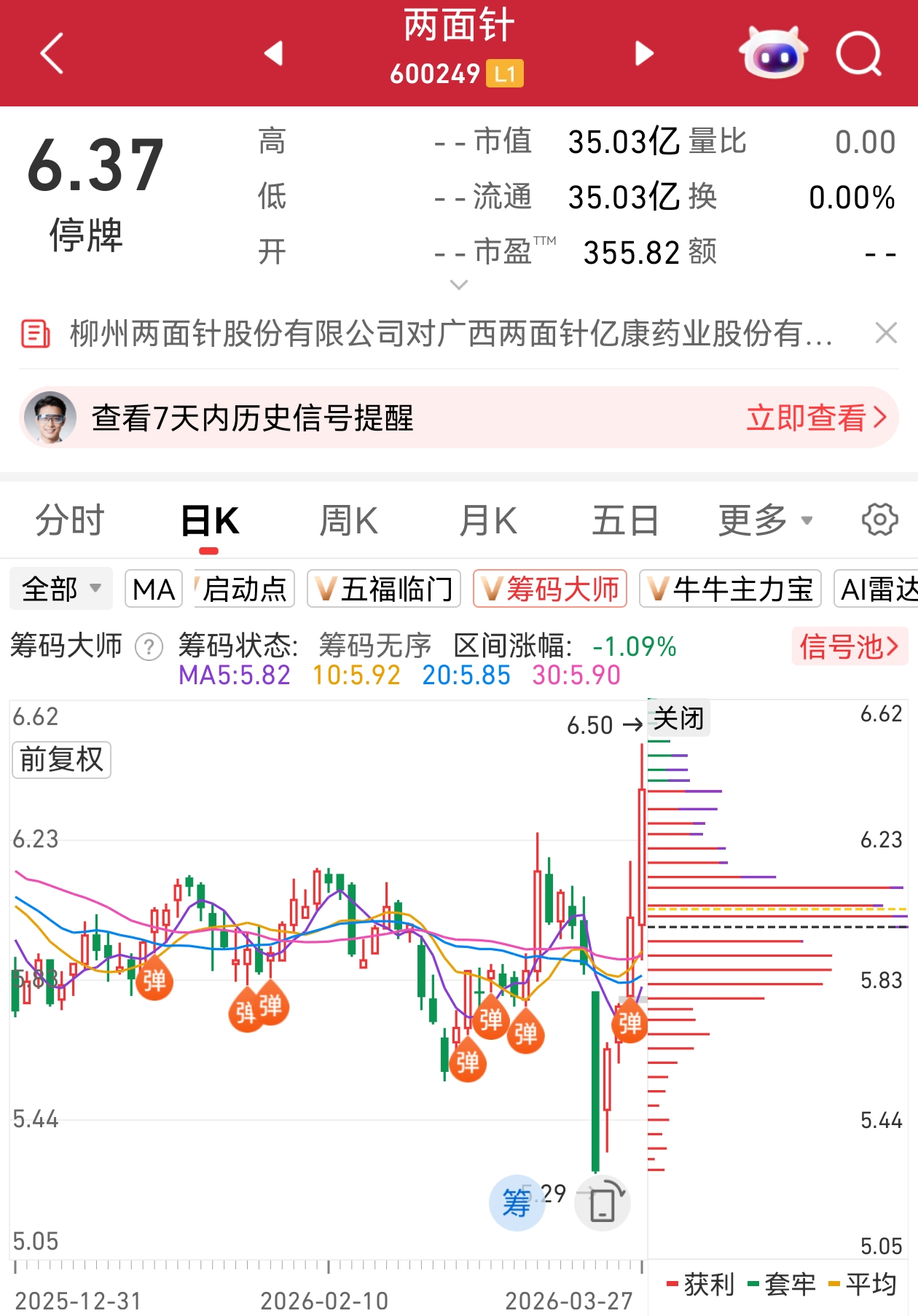Show the 月K chart
The height and width of the screenshot is (1316, 918).
click(x=487, y=521)
